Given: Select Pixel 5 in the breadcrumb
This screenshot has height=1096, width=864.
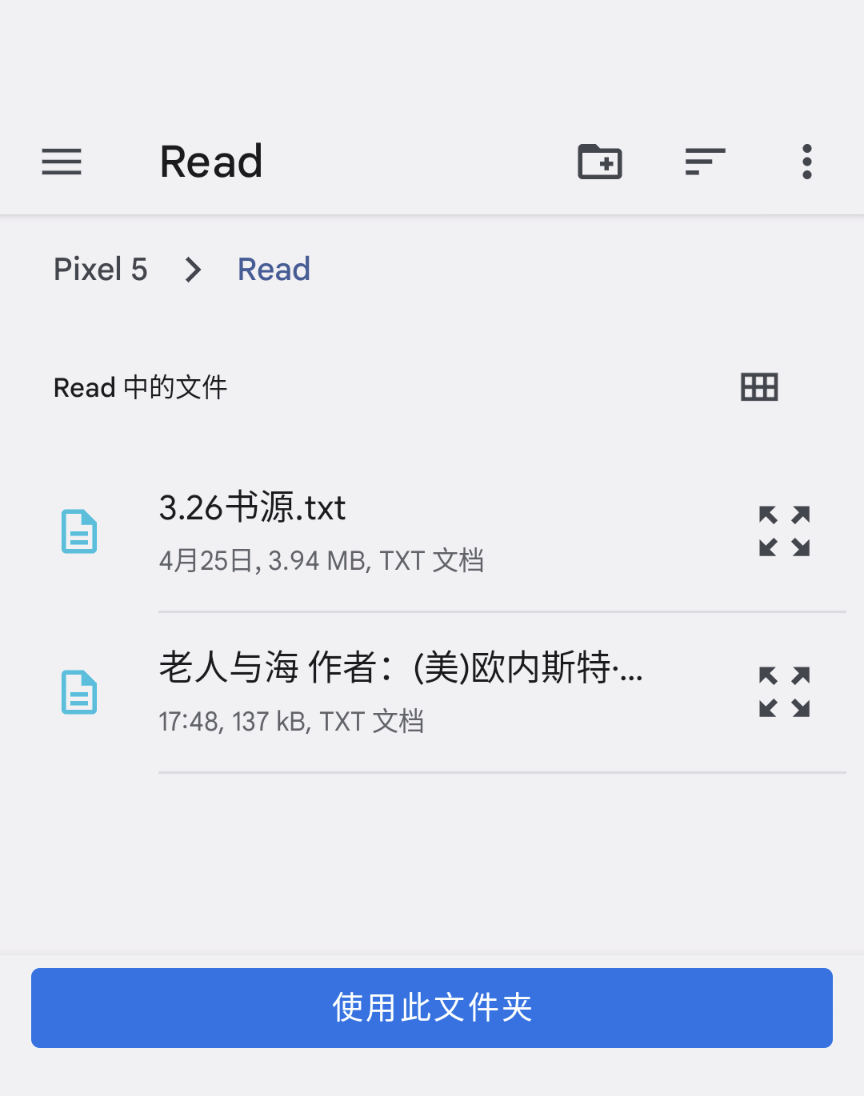Looking at the screenshot, I should pyautogui.click(x=100, y=269).
